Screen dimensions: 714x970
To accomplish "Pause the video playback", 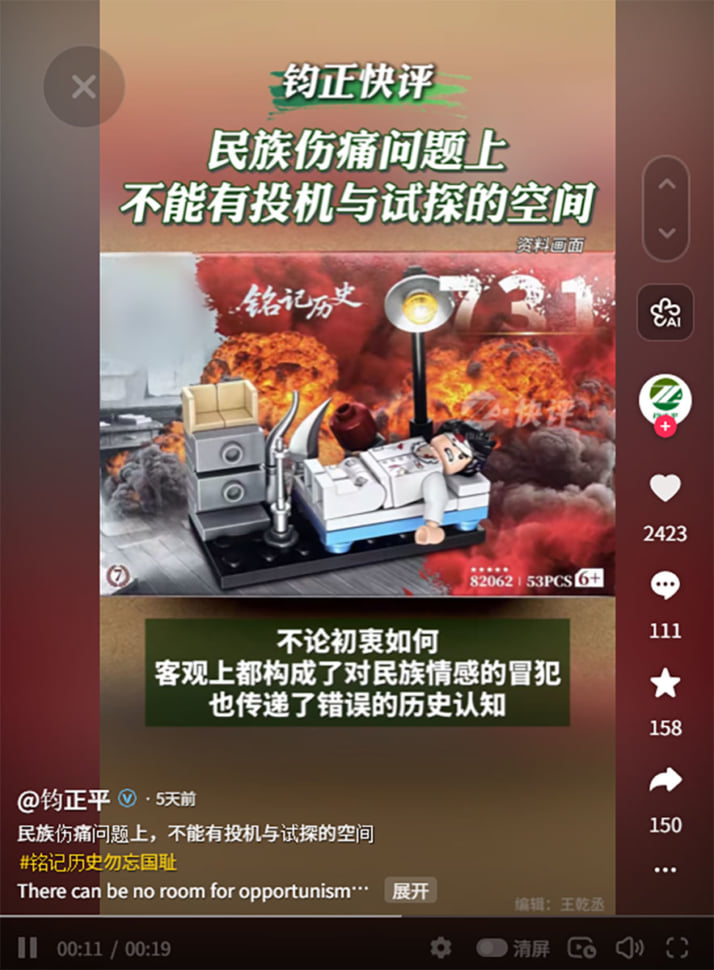I will tap(28, 947).
